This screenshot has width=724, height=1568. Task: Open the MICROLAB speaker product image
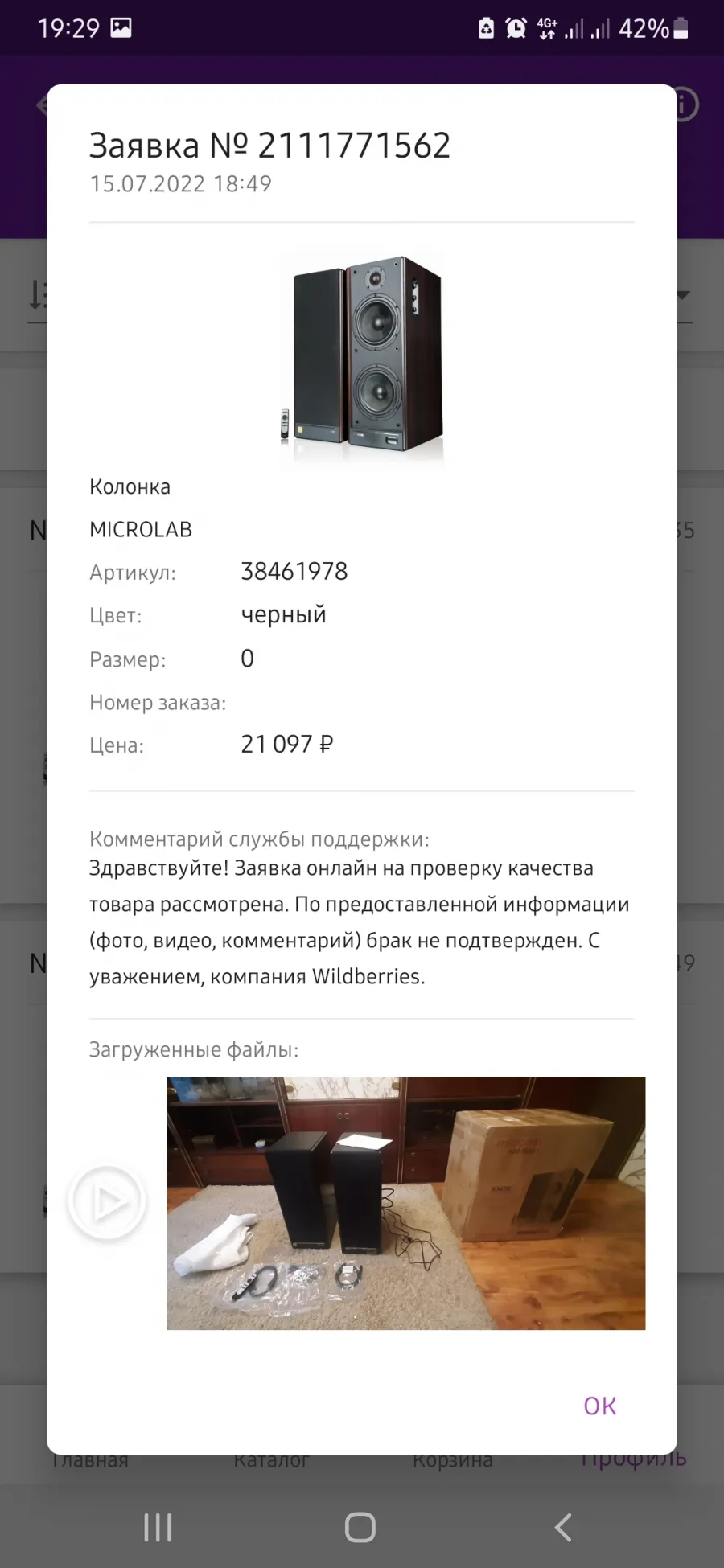point(362,358)
